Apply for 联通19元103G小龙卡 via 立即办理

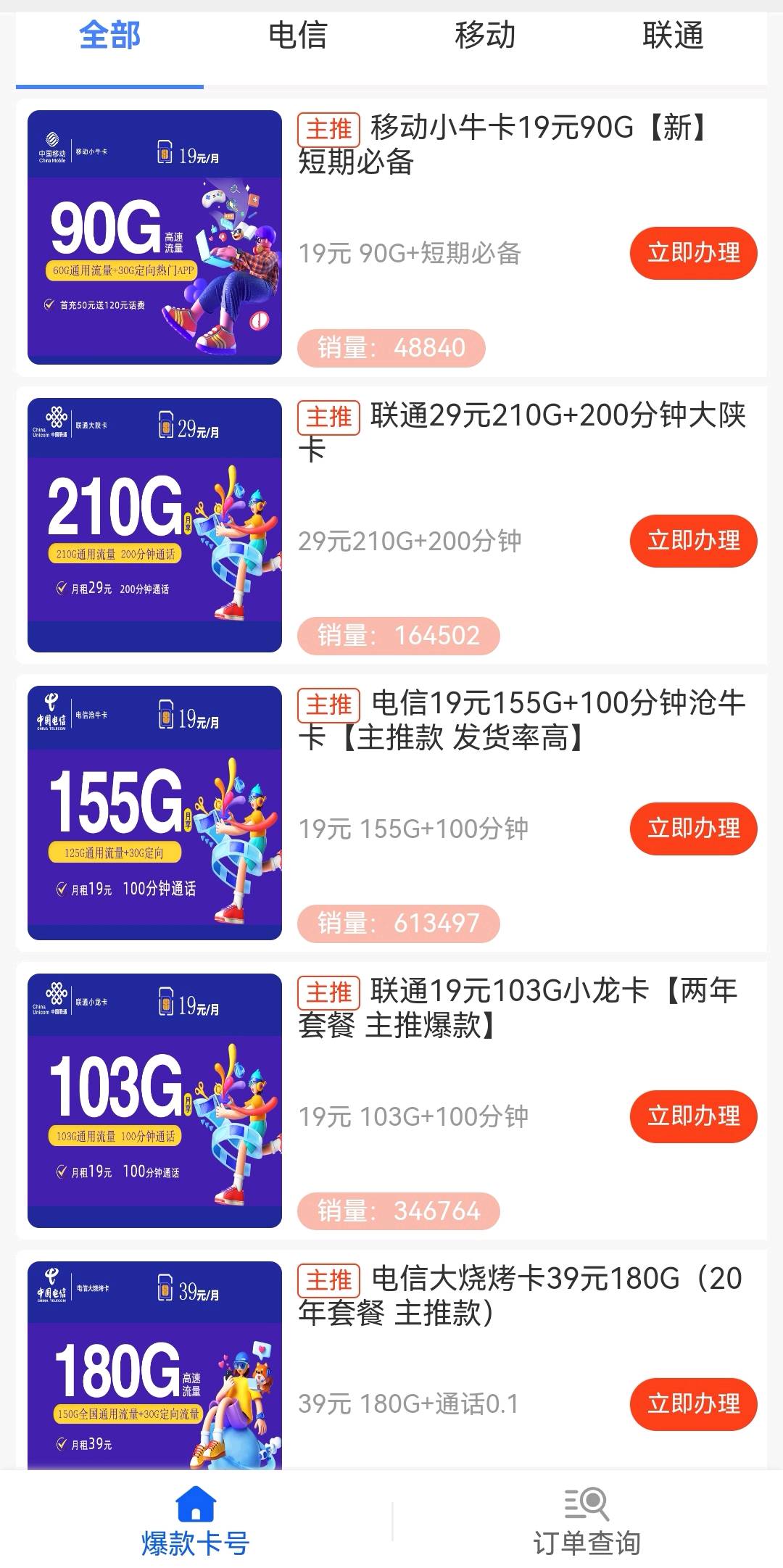pos(693,1116)
